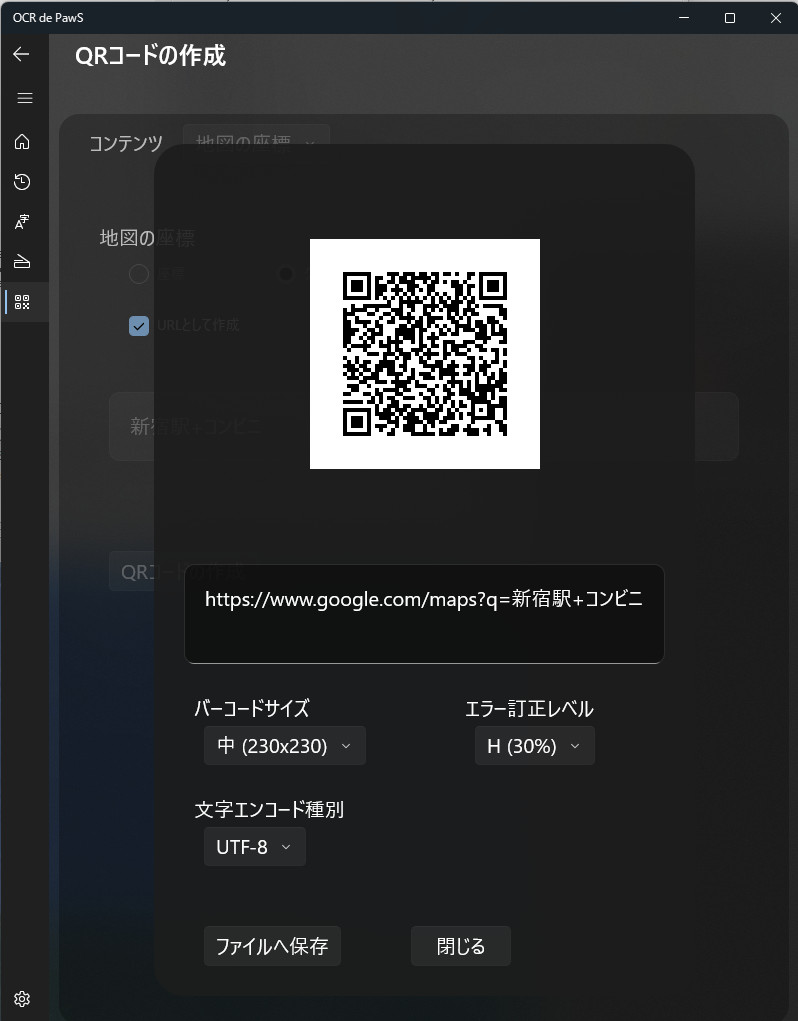Switch to the text recognition sidebar icon
The height and width of the screenshot is (1021, 798).
point(22,222)
